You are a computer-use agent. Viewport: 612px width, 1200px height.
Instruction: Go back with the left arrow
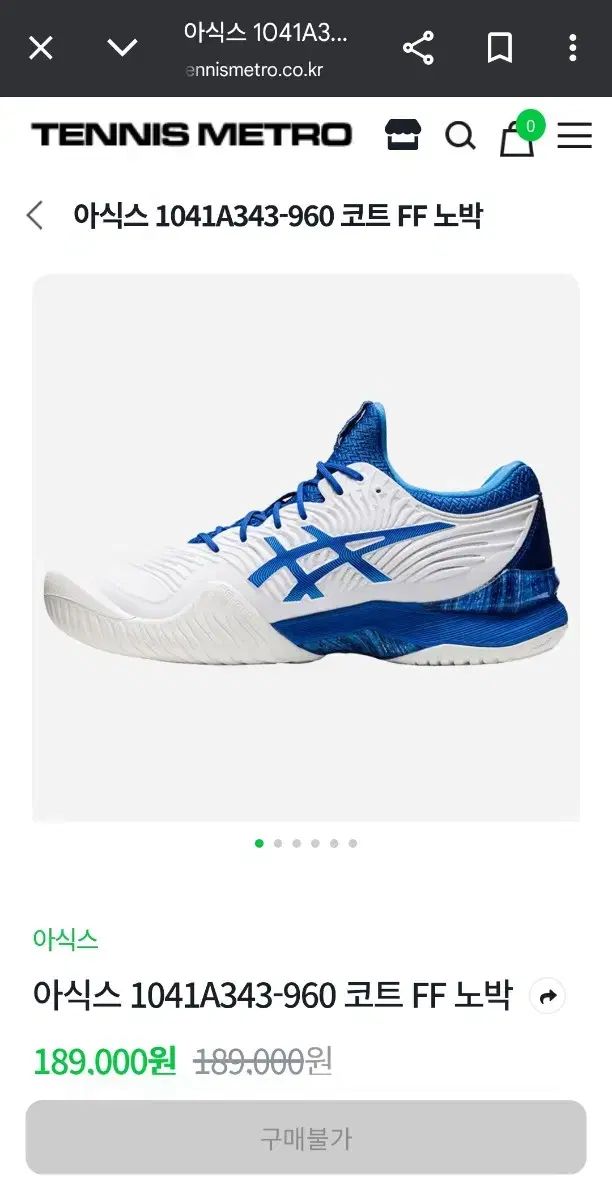pos(35,215)
